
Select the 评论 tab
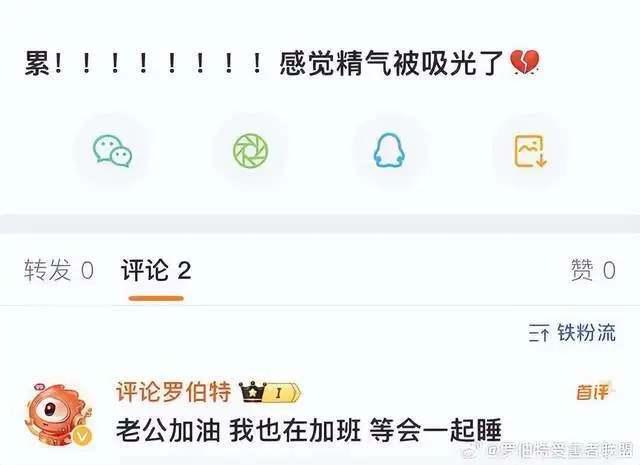pyautogui.click(x=156, y=270)
